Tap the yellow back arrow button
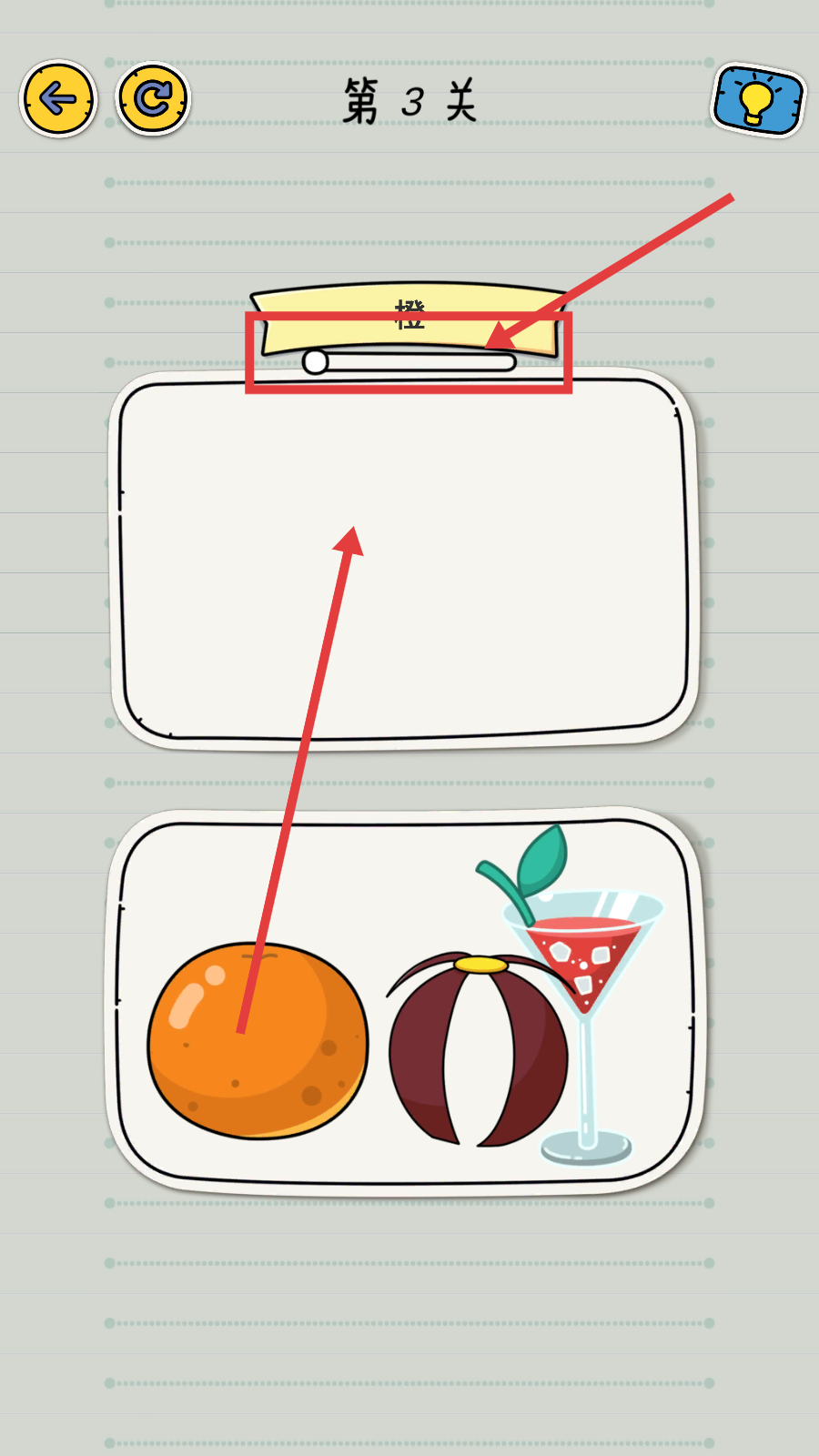The height and width of the screenshot is (1456, 819). pyautogui.click(x=58, y=98)
